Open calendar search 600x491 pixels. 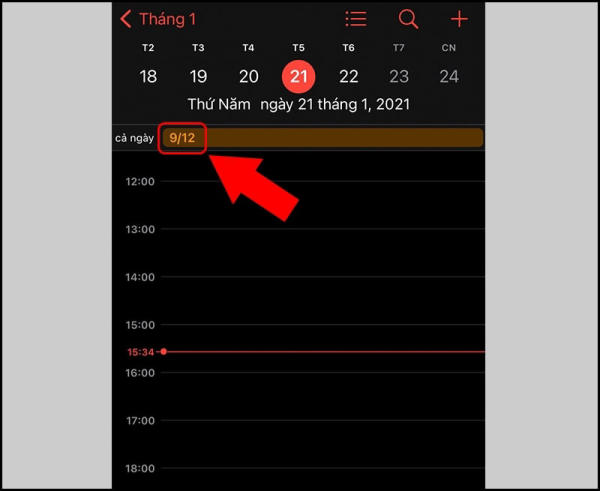coord(408,19)
